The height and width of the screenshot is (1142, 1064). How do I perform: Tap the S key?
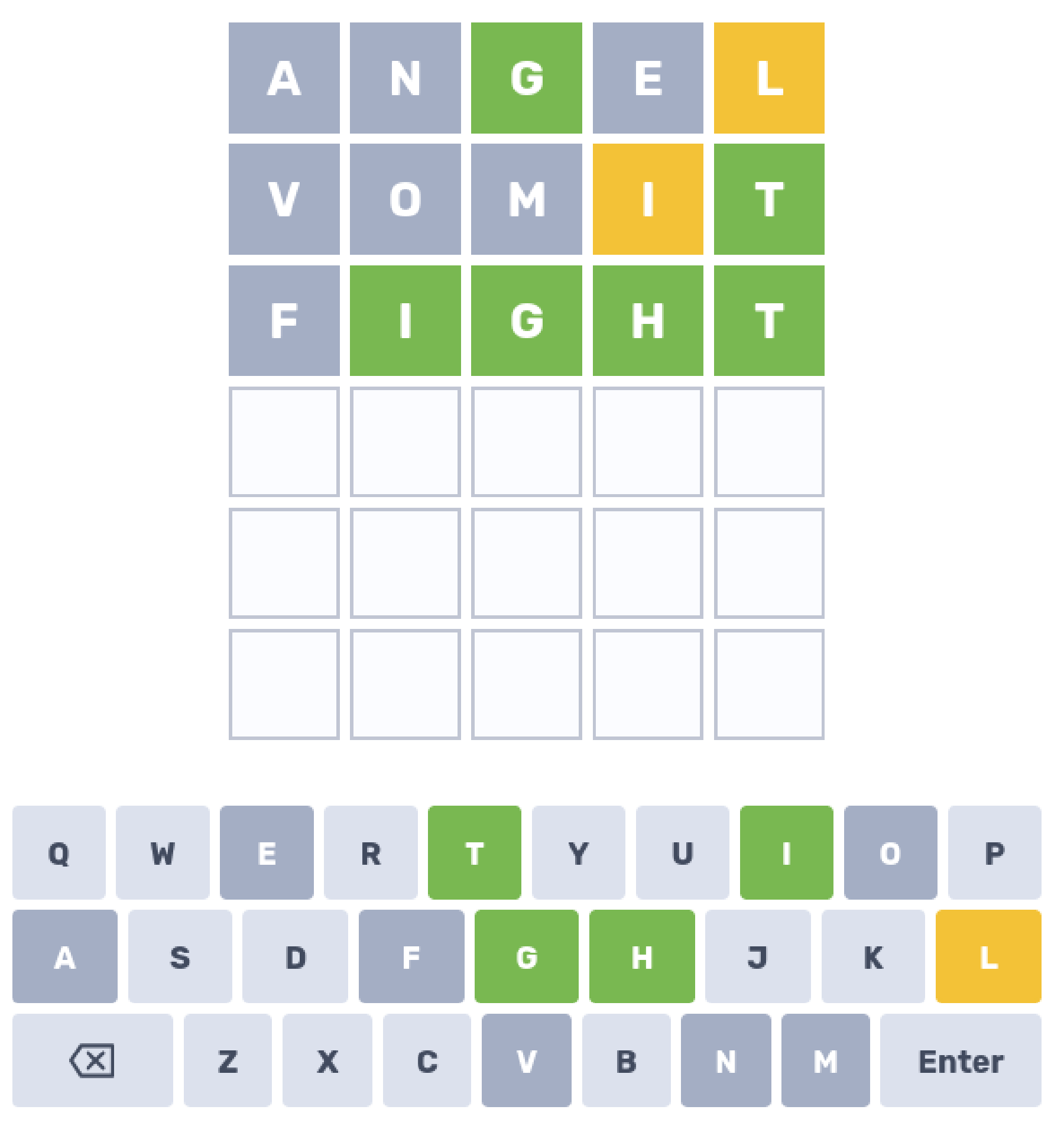pos(180,956)
